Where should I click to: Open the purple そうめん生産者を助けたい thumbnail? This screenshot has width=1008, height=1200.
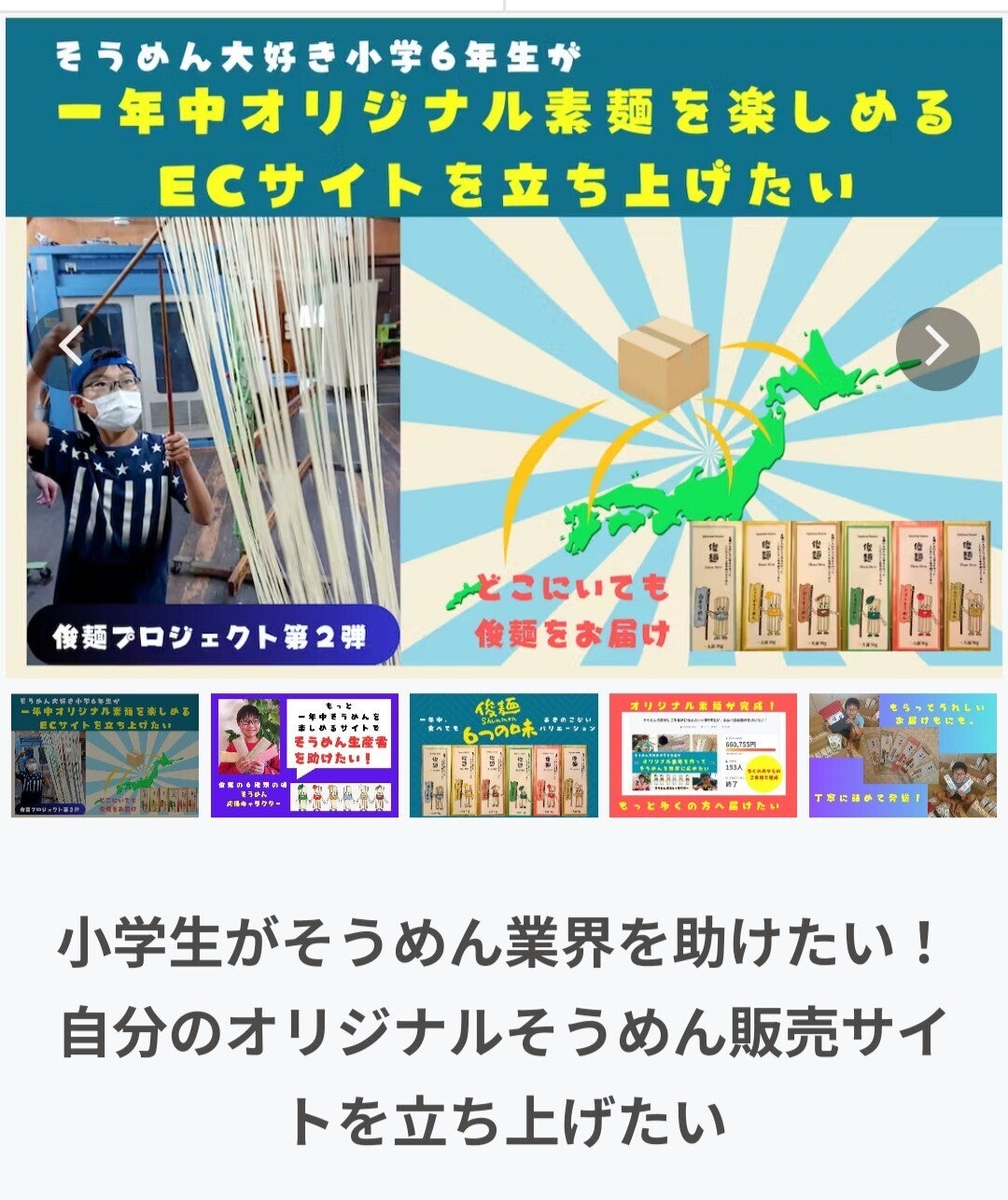click(304, 756)
